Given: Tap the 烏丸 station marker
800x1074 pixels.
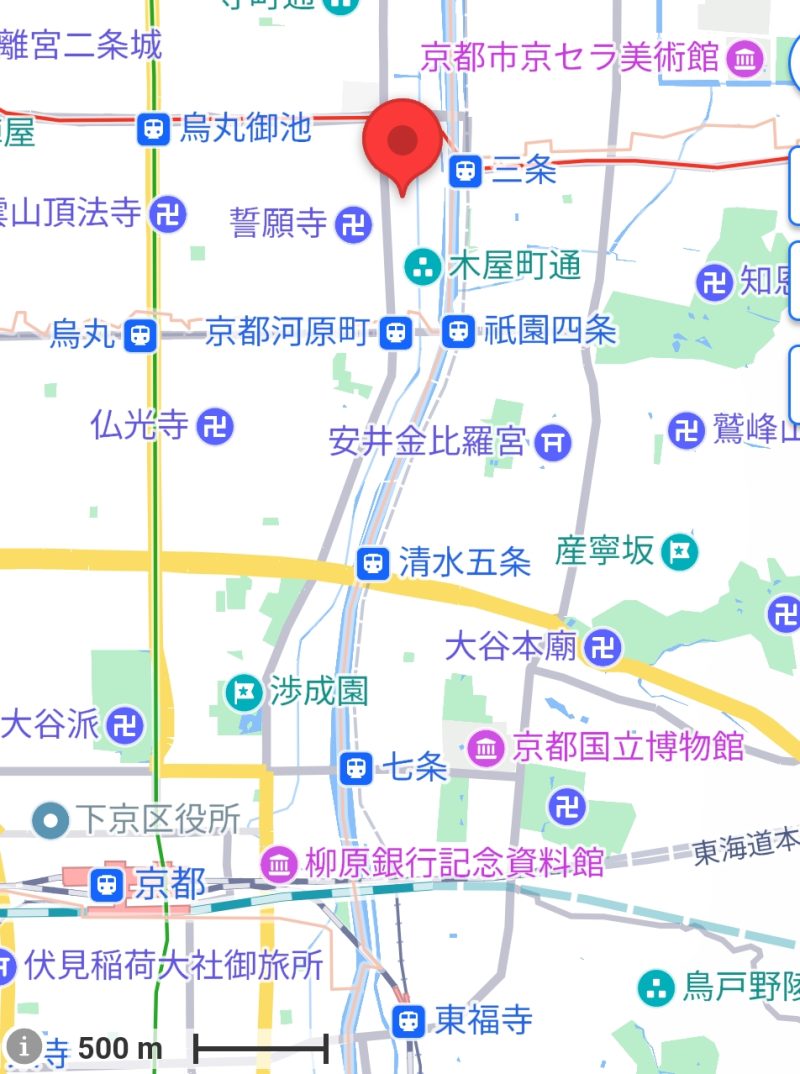Looking at the screenshot, I should pos(141,335).
